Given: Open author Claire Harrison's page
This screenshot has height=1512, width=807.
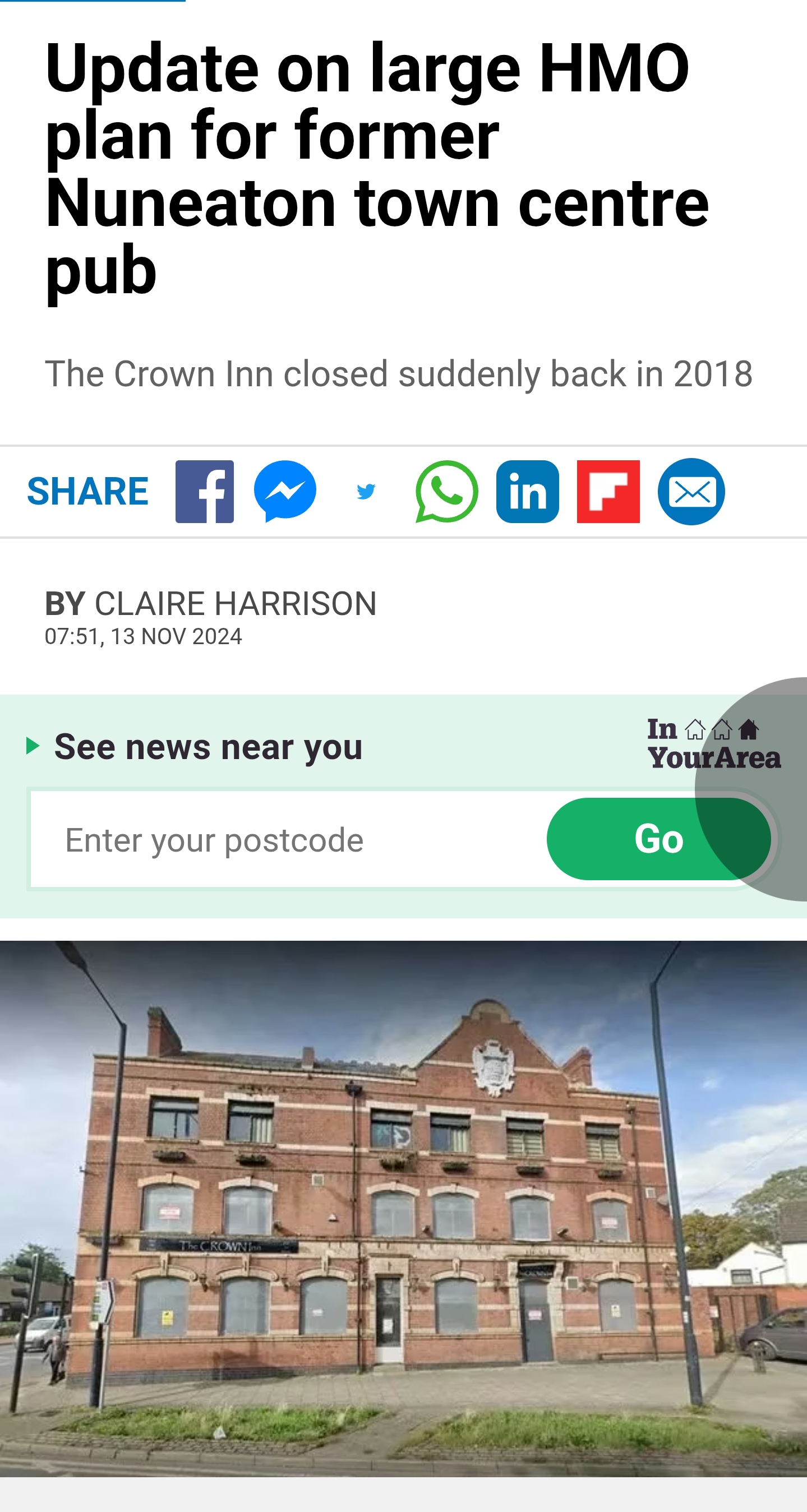Looking at the screenshot, I should pyautogui.click(x=235, y=603).
